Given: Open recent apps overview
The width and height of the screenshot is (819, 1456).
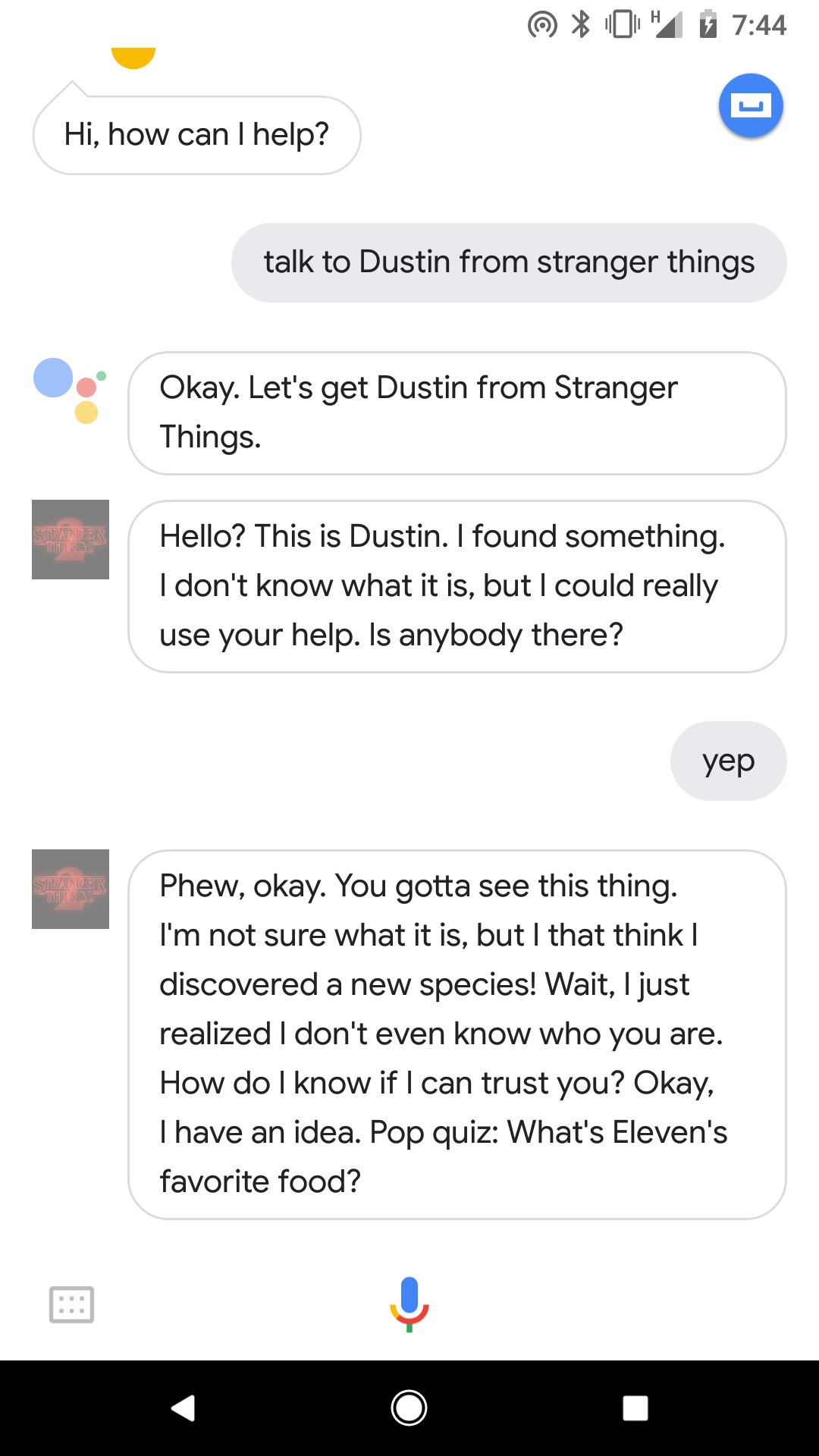Looking at the screenshot, I should (x=635, y=1408).
